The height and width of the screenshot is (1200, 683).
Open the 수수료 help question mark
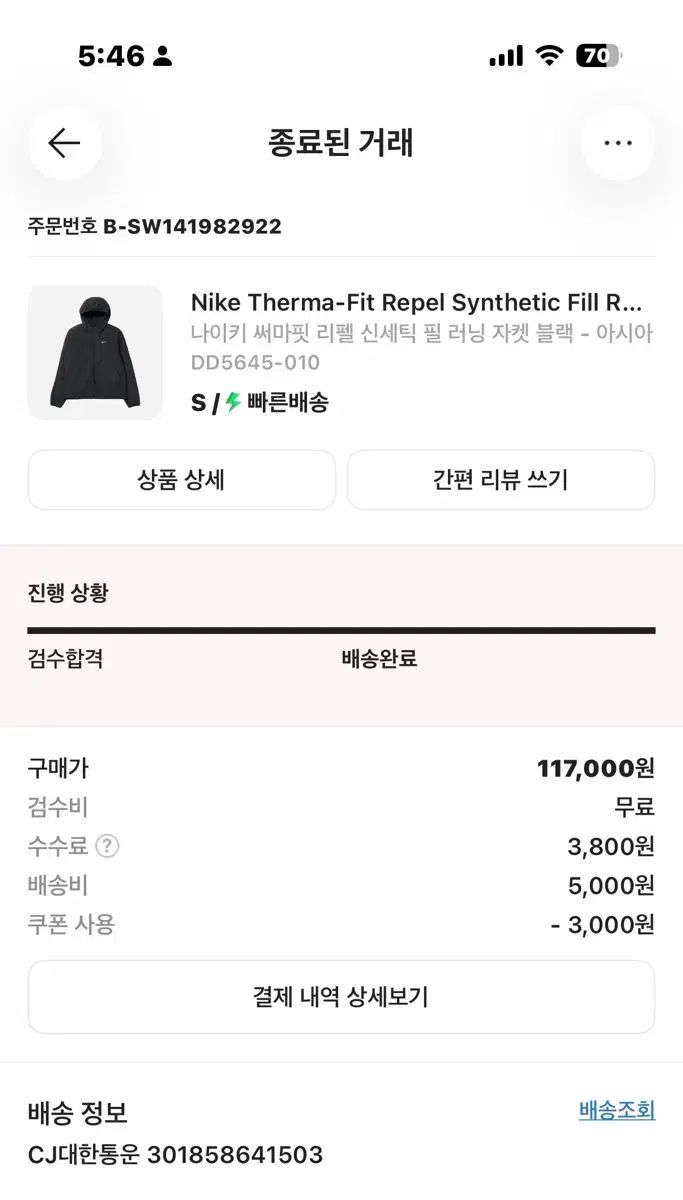pos(107,847)
